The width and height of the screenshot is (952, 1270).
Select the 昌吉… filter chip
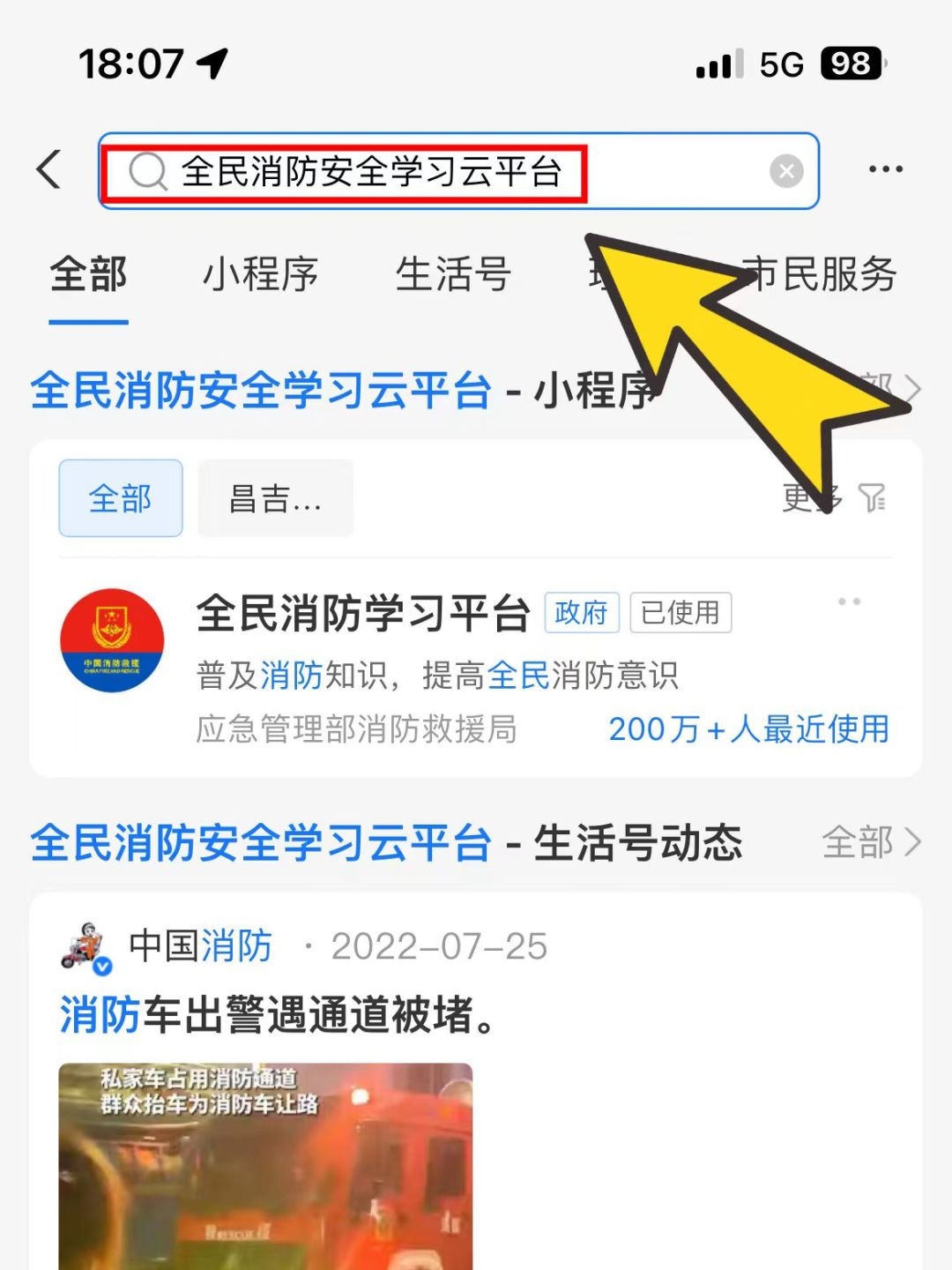click(275, 499)
